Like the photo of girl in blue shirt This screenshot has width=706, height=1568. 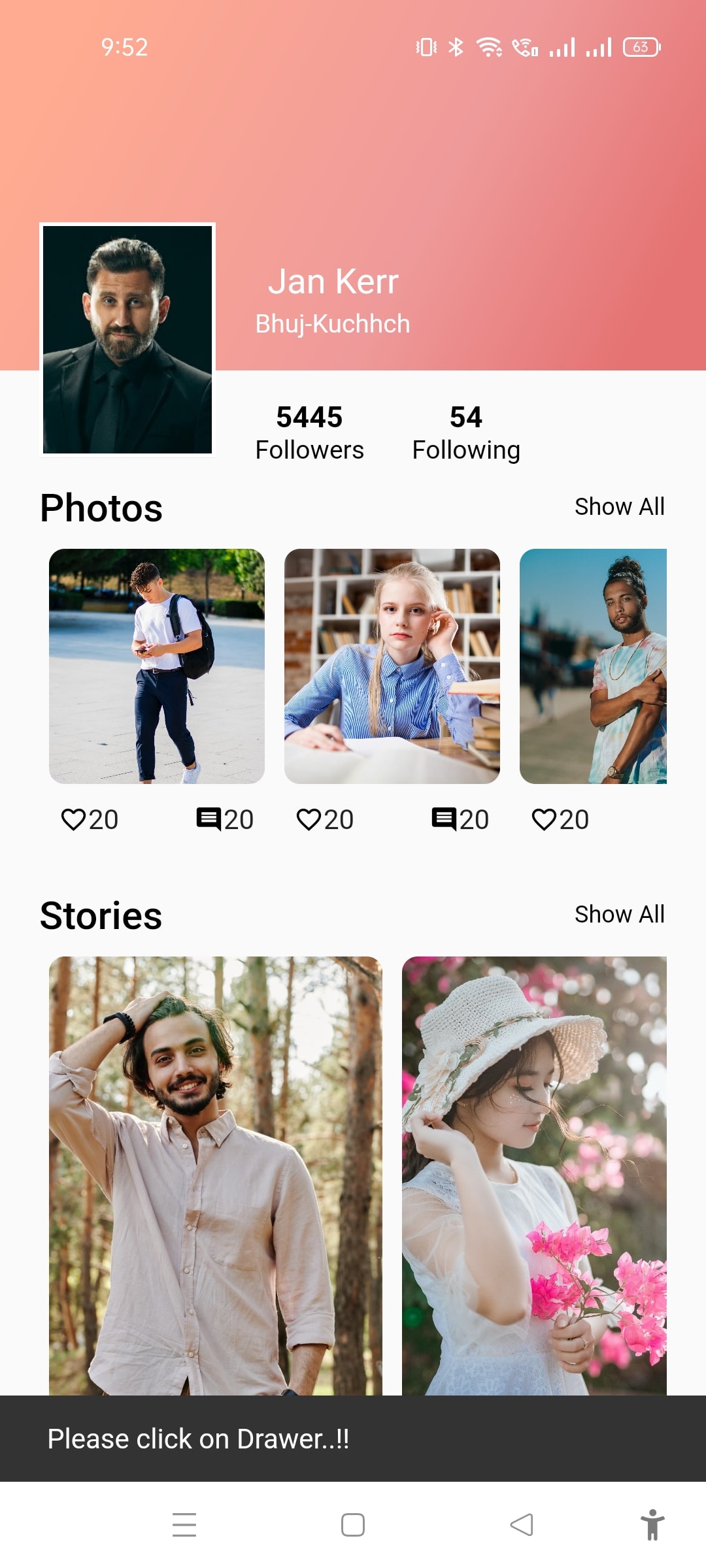309,819
